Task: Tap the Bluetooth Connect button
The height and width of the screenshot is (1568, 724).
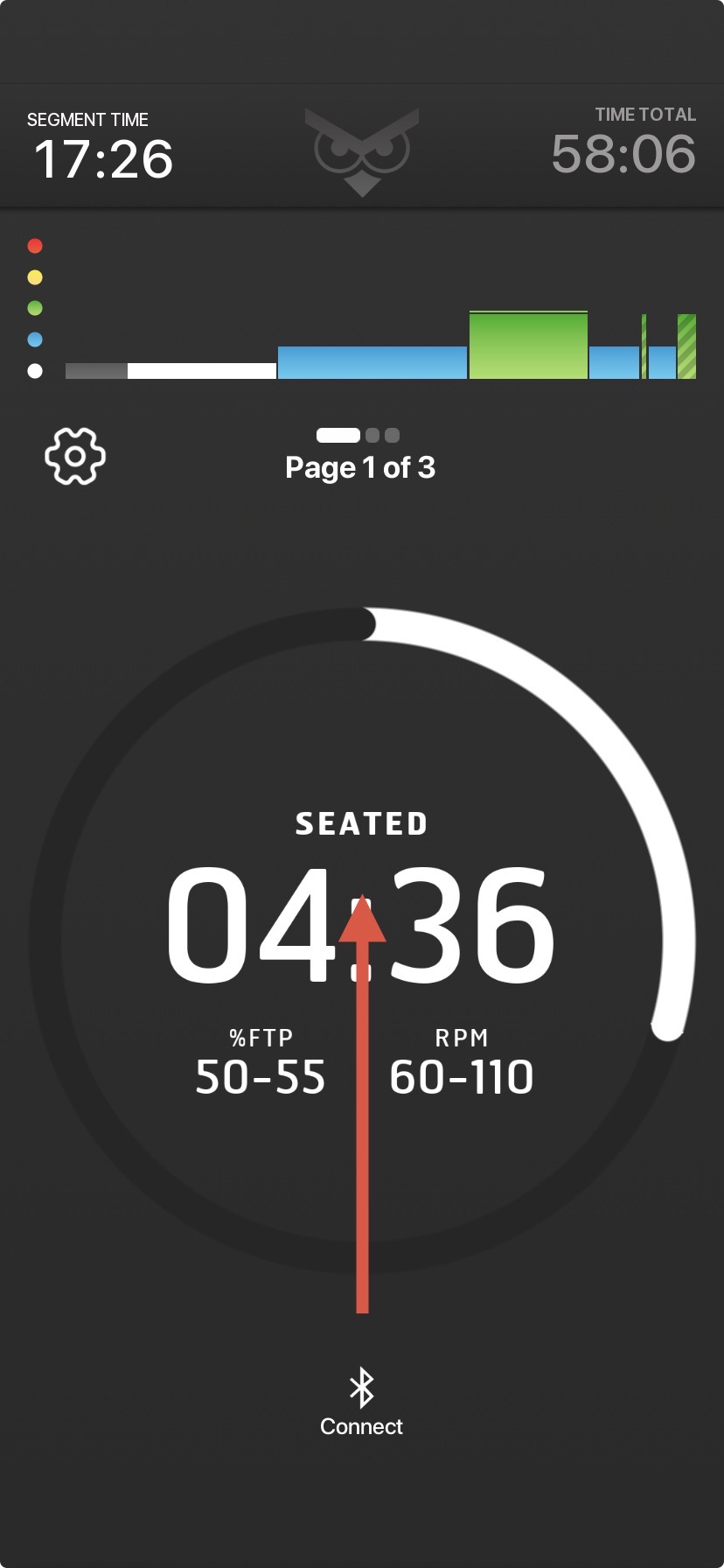Action: [361, 1403]
